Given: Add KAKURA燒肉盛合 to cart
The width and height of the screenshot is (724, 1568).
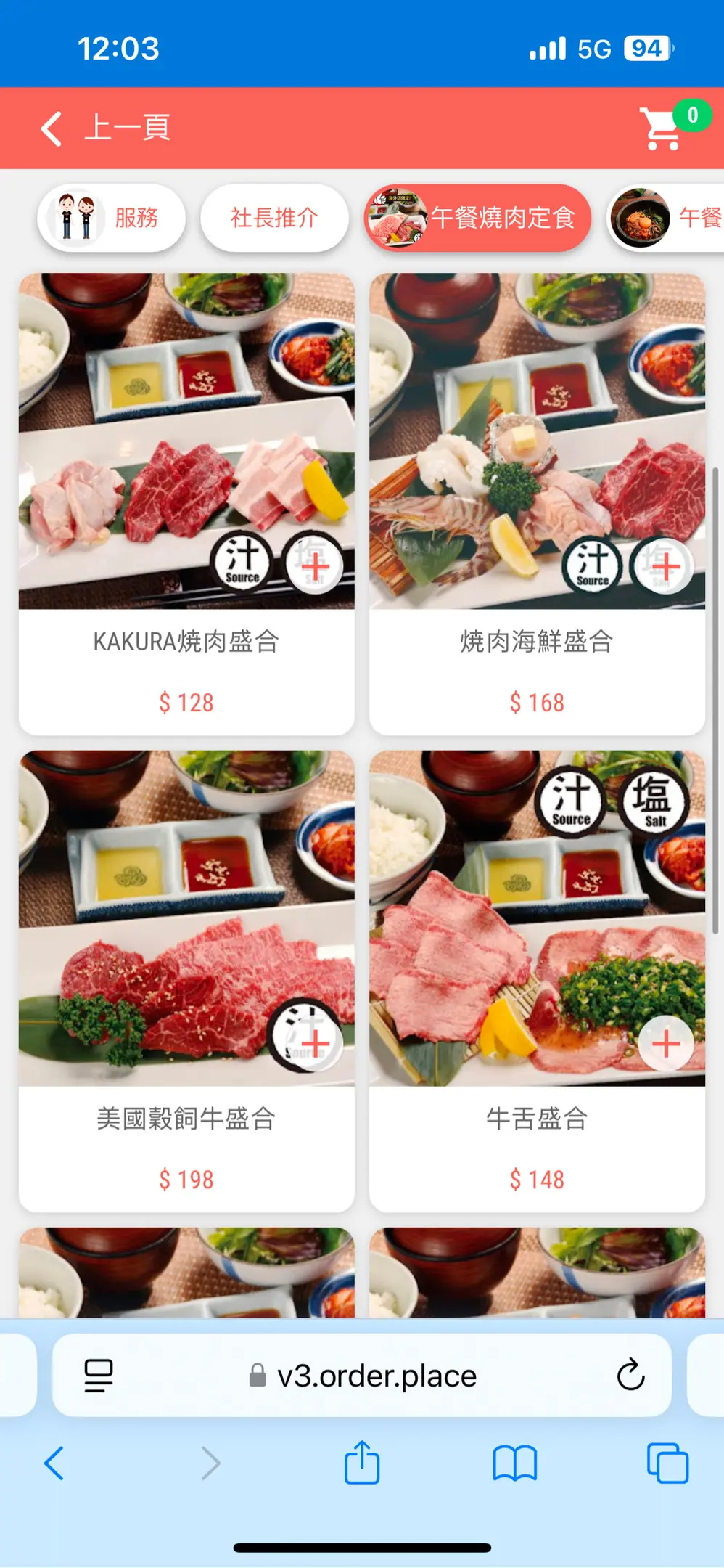Looking at the screenshot, I should (x=315, y=565).
